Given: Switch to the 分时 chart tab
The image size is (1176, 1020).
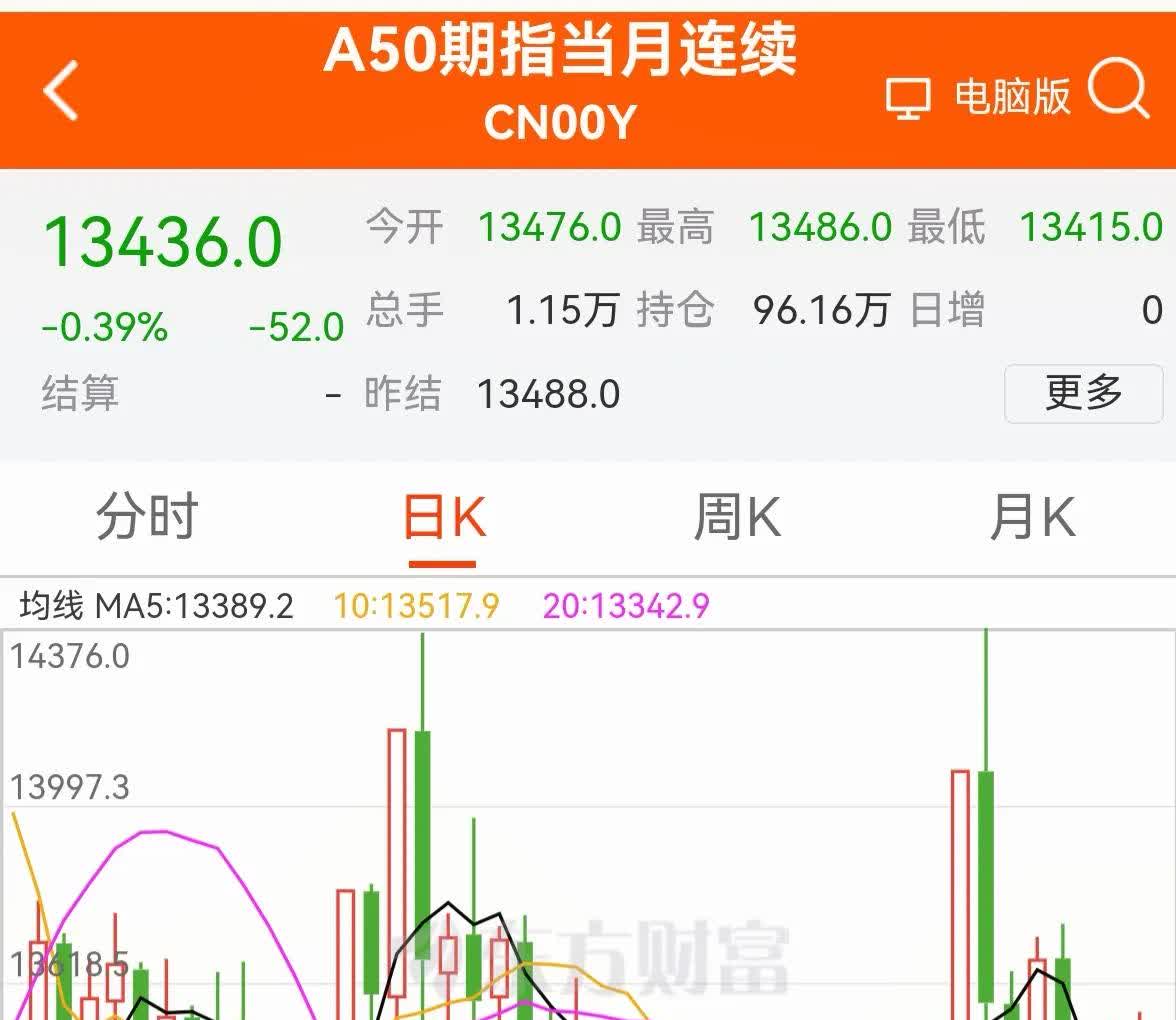Looking at the screenshot, I should [147, 518].
